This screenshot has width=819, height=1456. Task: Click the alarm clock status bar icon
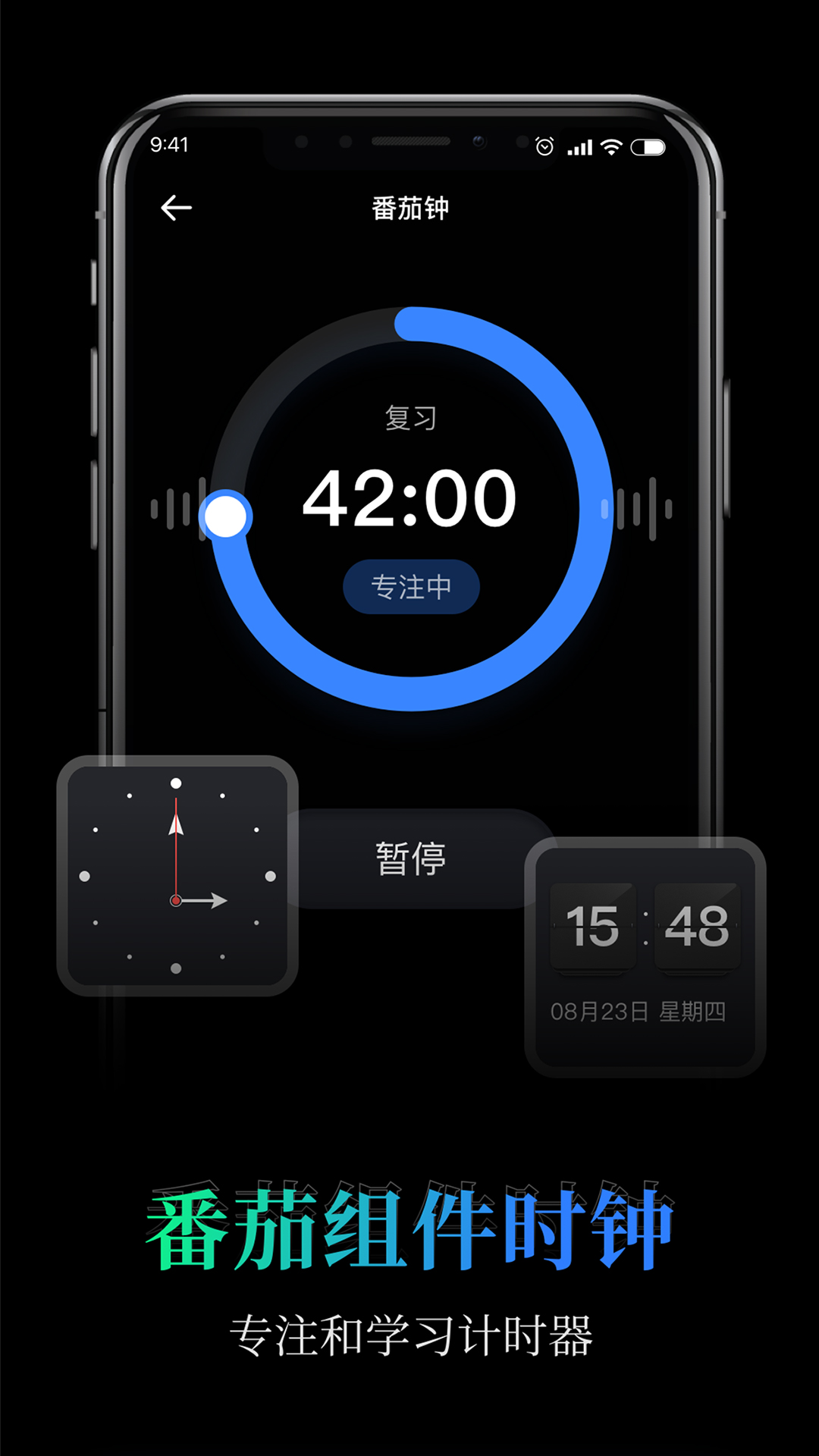pos(544,146)
